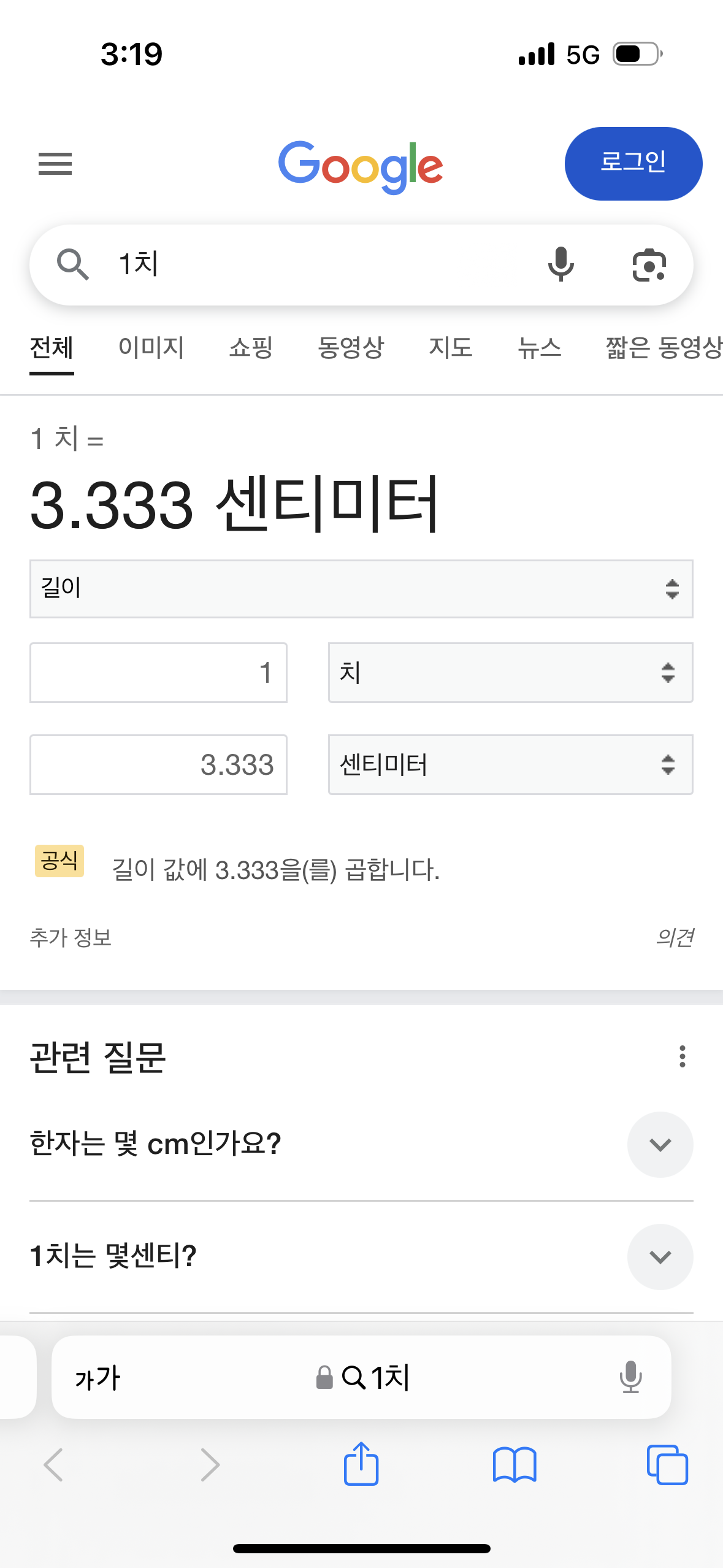The image size is (723, 1568).
Task: Expand the question 한자는 몇 cm인가요?
Action: (361, 1144)
